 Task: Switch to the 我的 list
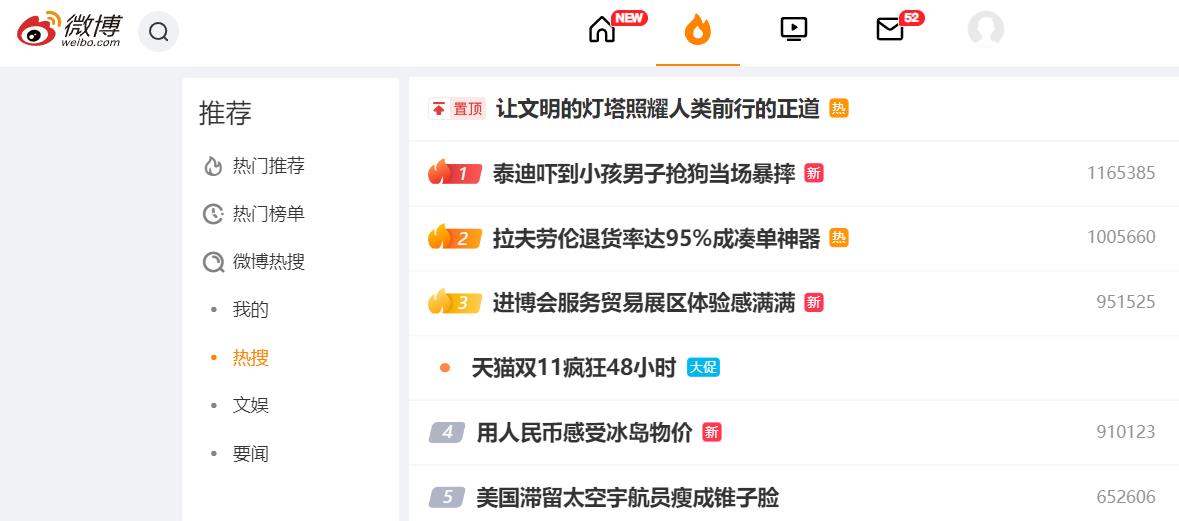pyautogui.click(x=250, y=310)
